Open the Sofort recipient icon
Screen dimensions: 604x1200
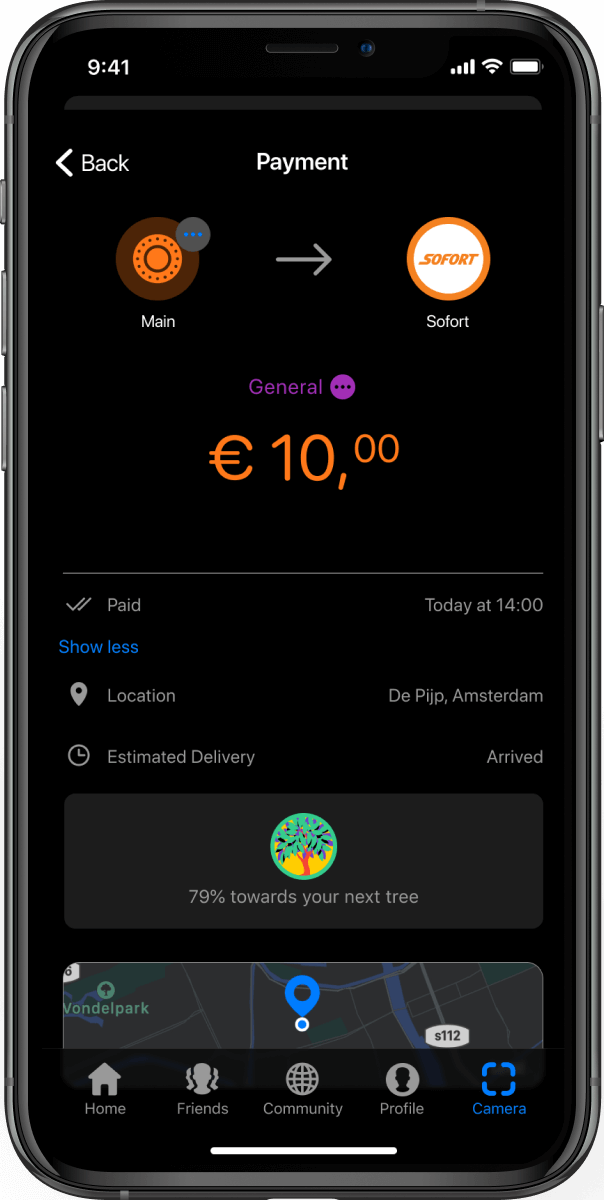point(448,260)
